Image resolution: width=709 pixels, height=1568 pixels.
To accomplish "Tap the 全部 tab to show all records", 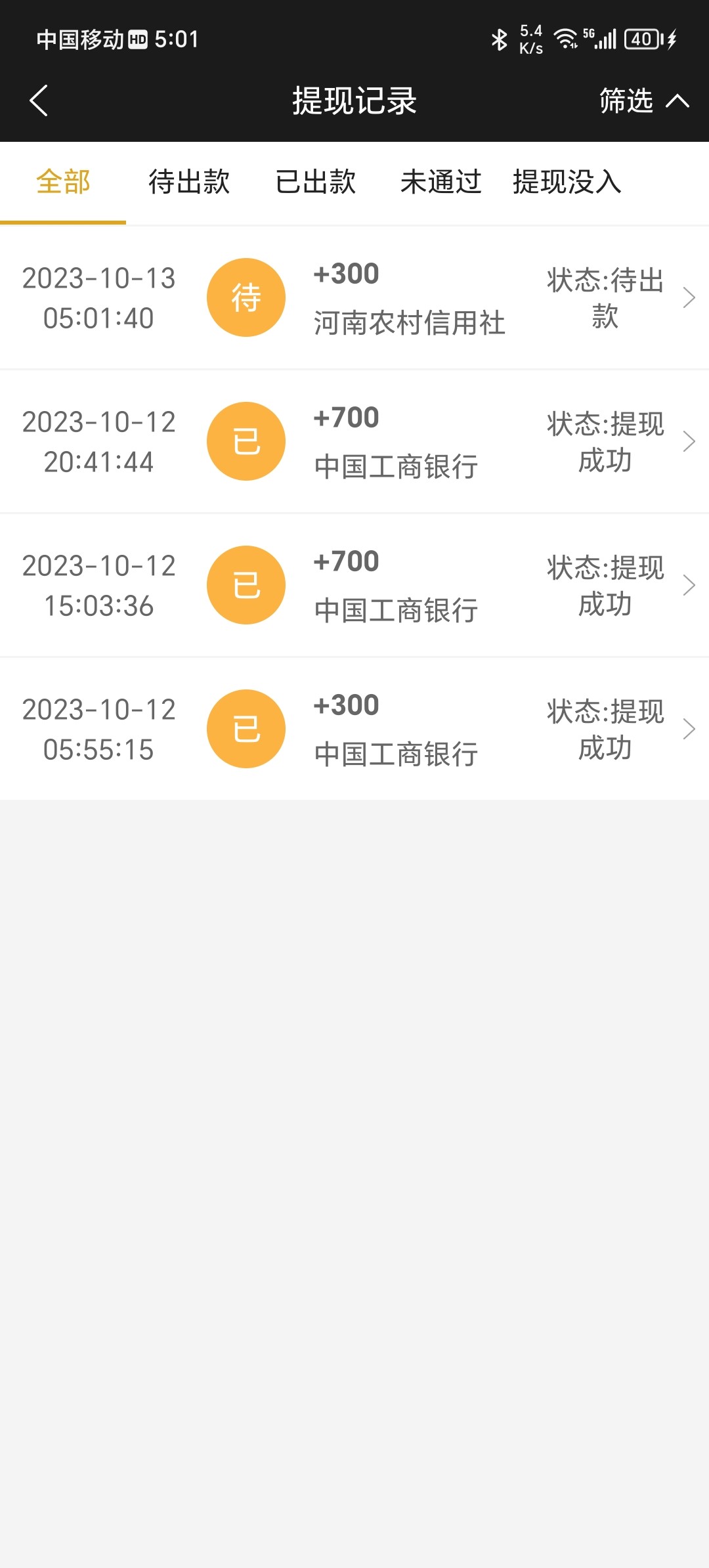I will (63, 183).
